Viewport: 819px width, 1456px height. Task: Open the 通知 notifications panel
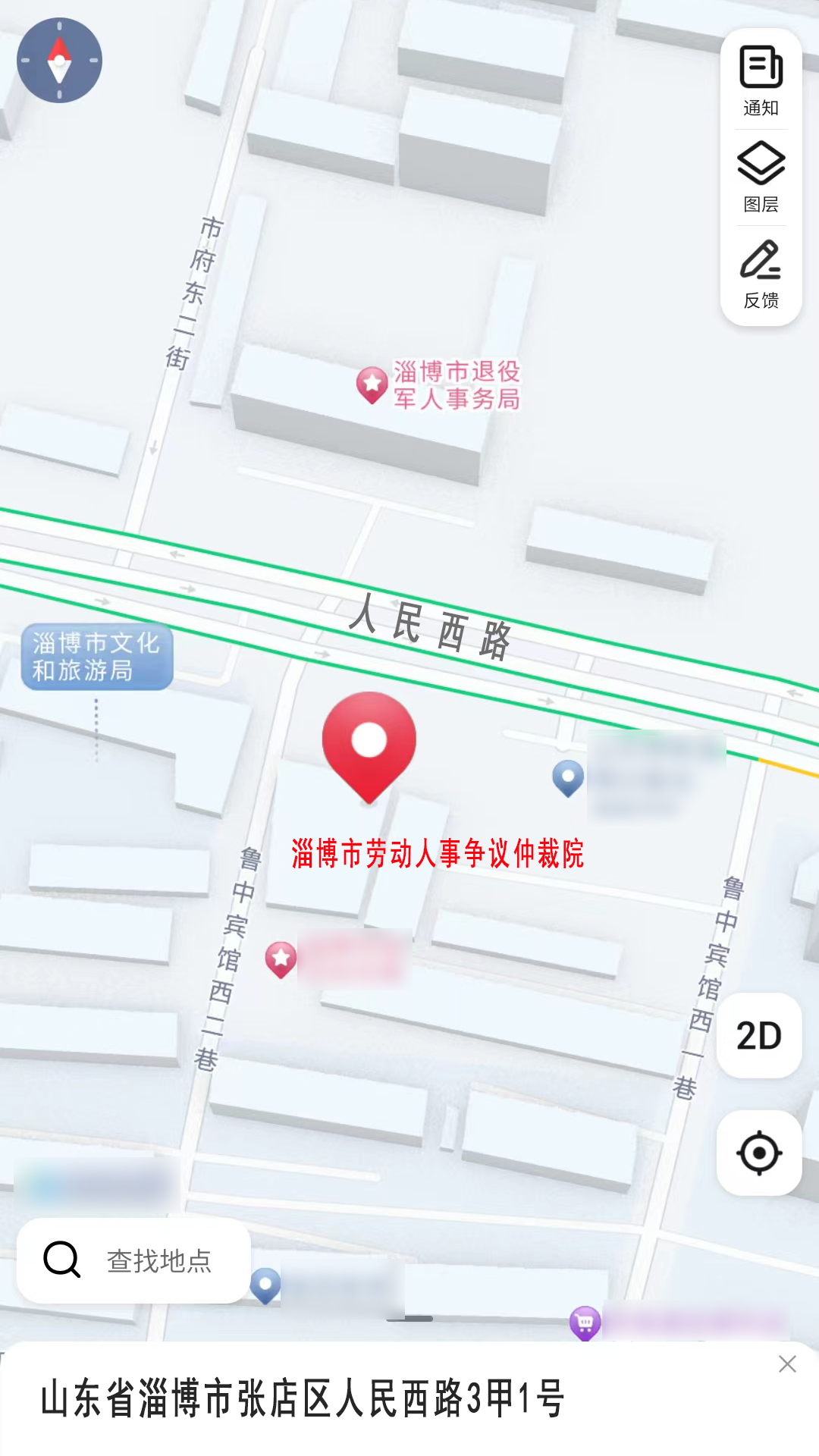tap(761, 80)
